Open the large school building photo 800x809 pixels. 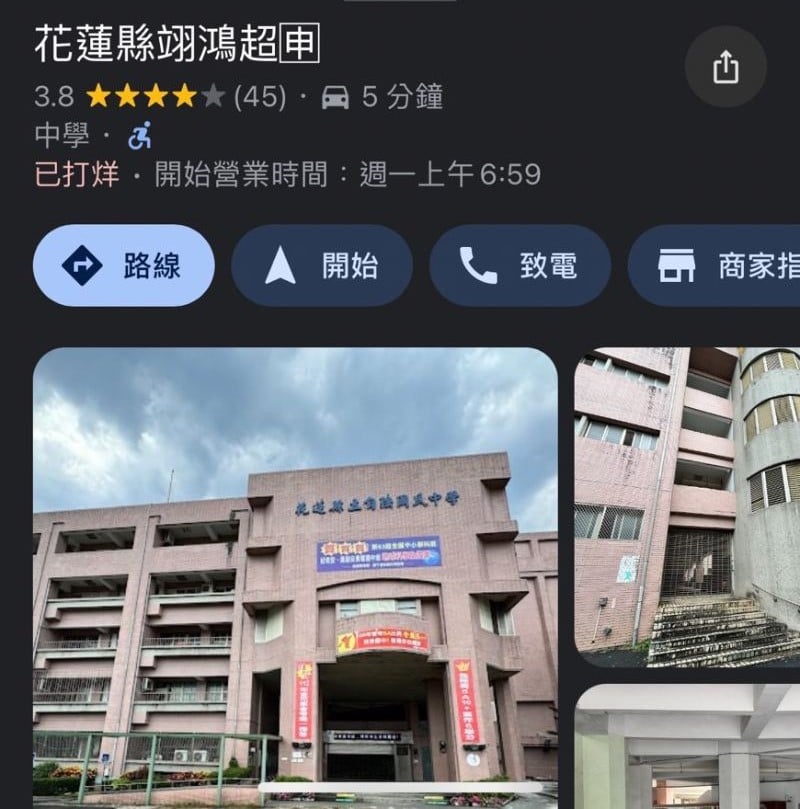coord(295,577)
